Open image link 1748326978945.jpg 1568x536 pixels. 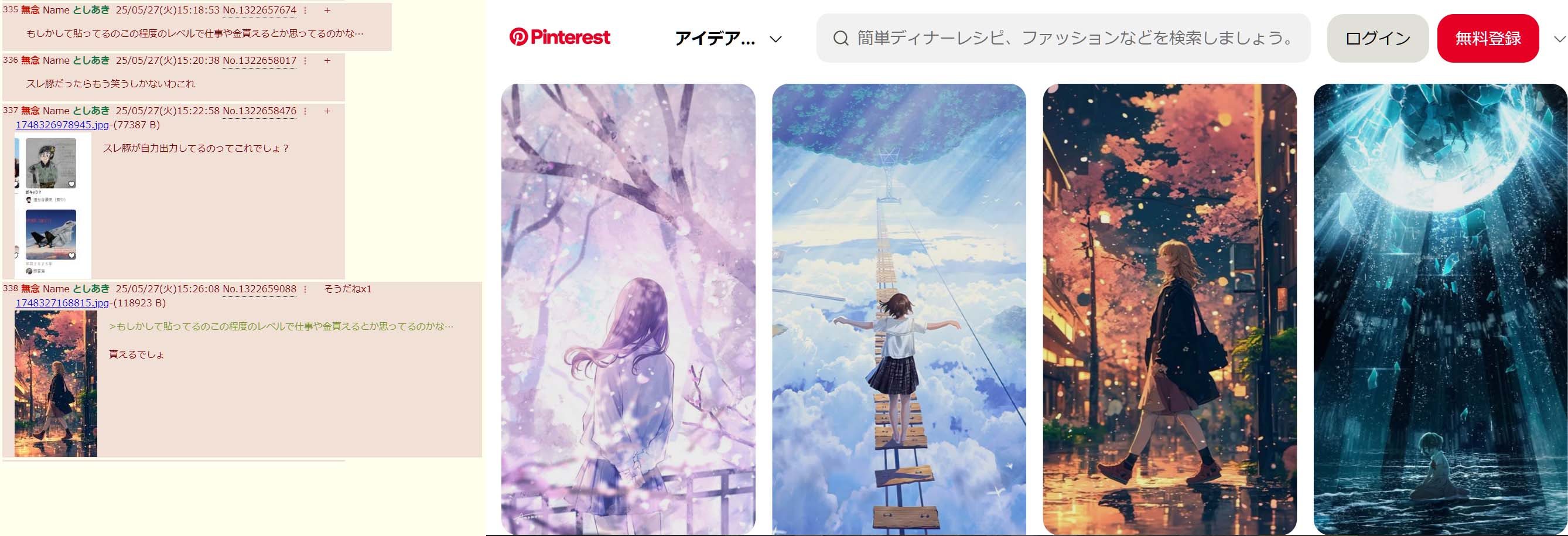[62, 125]
